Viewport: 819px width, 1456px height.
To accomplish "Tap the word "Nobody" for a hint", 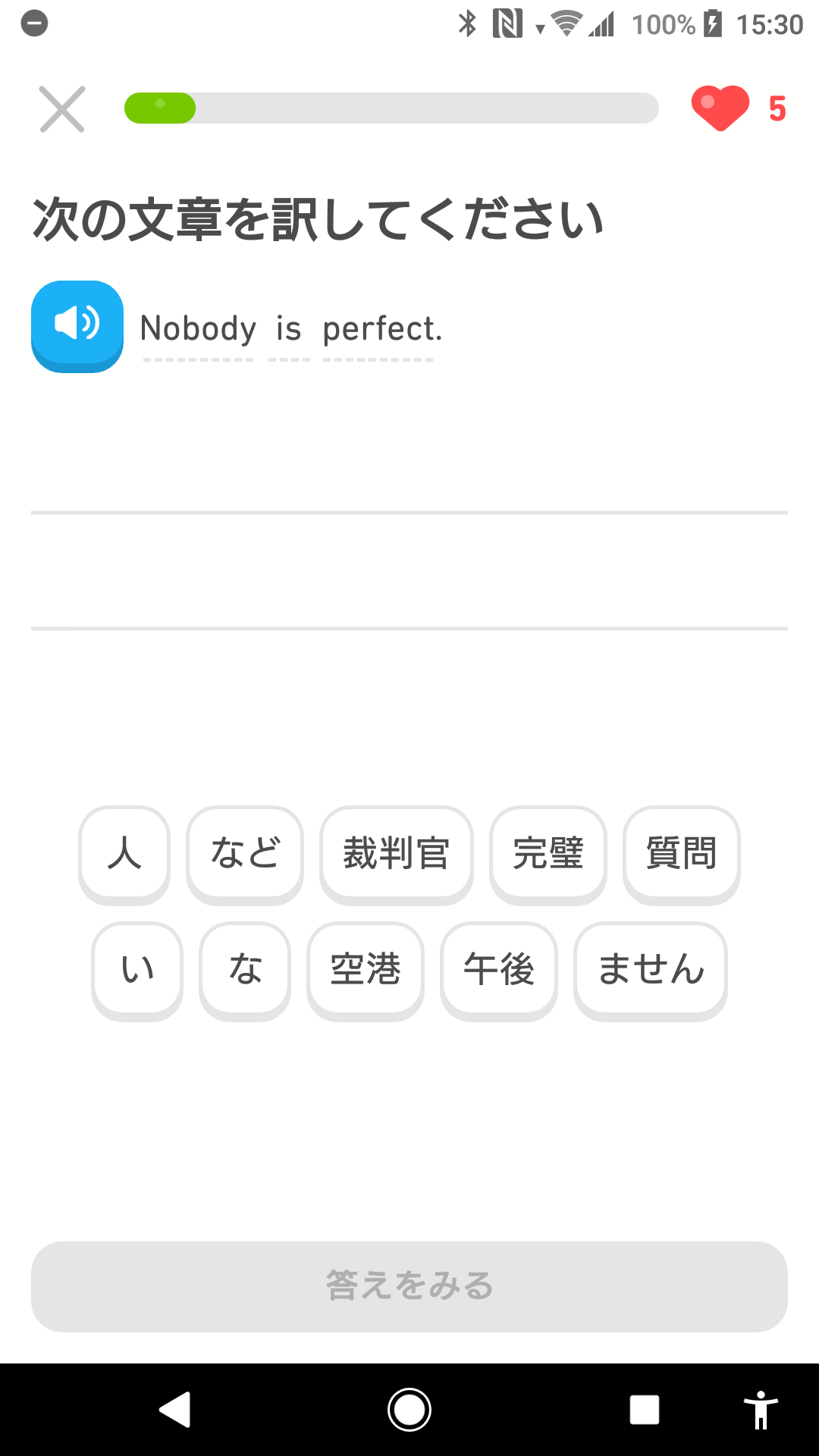I will pyautogui.click(x=199, y=330).
